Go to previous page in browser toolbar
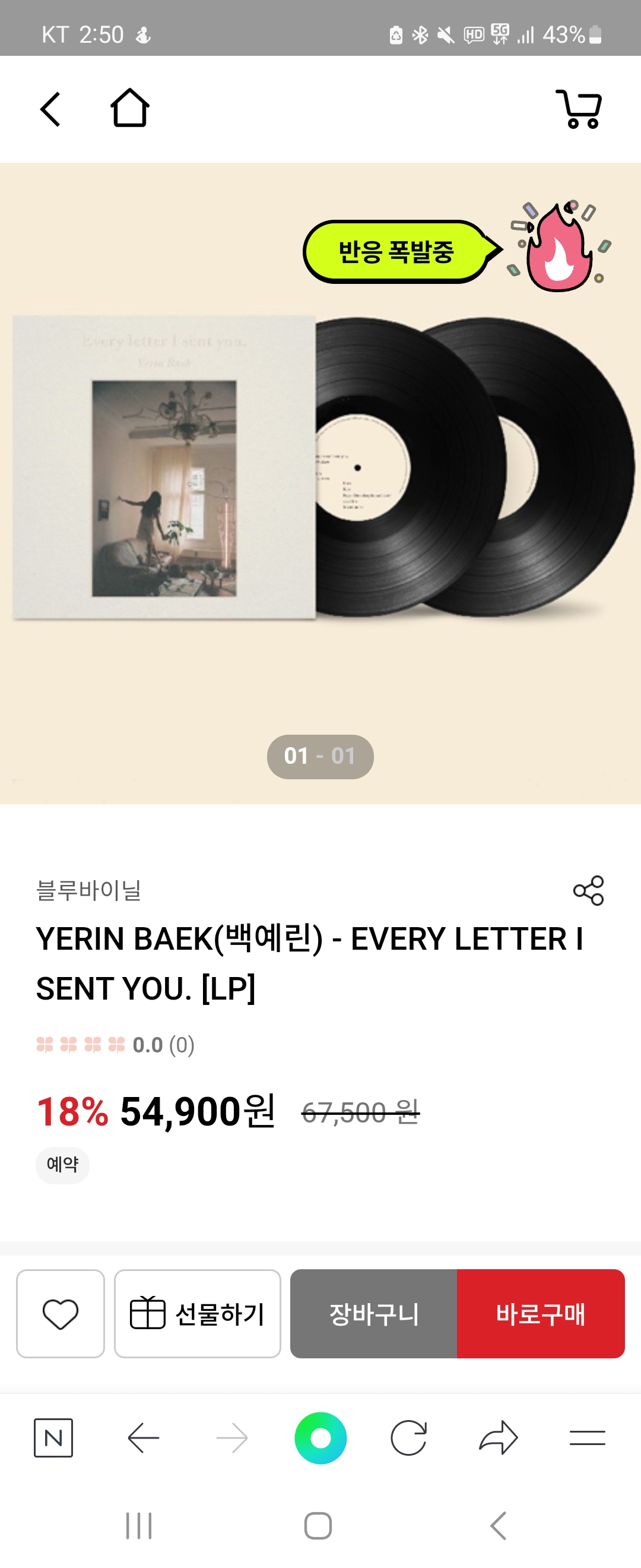Screen dimensions: 641x1568 coord(144,1438)
